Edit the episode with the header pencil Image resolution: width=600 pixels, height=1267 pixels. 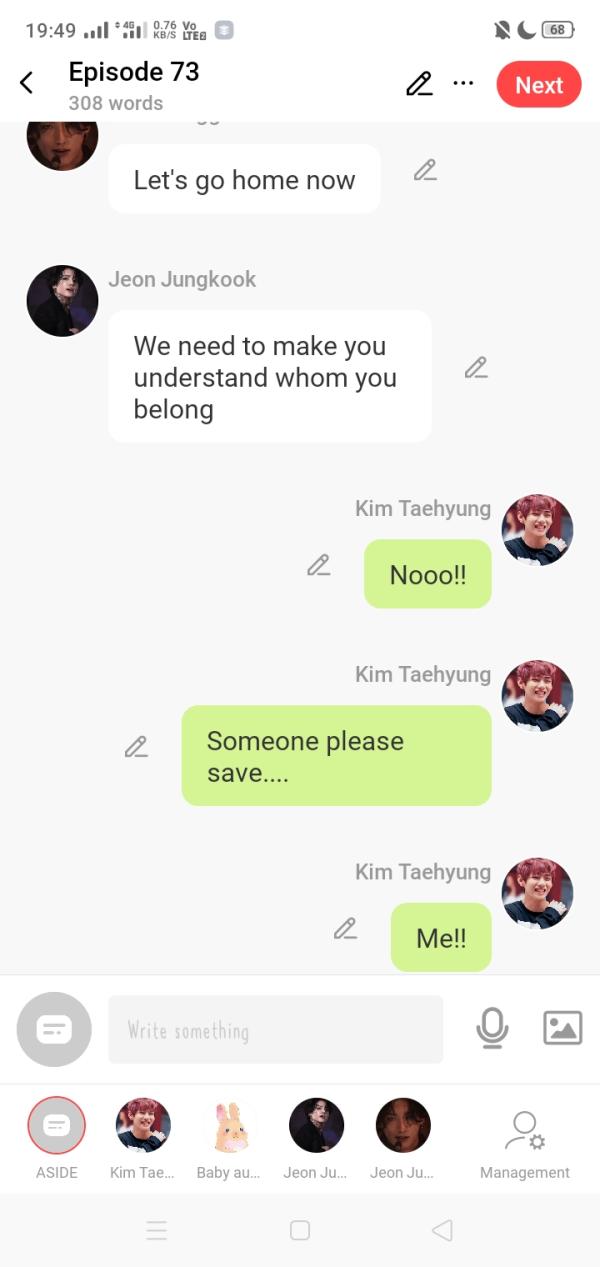pyautogui.click(x=419, y=85)
